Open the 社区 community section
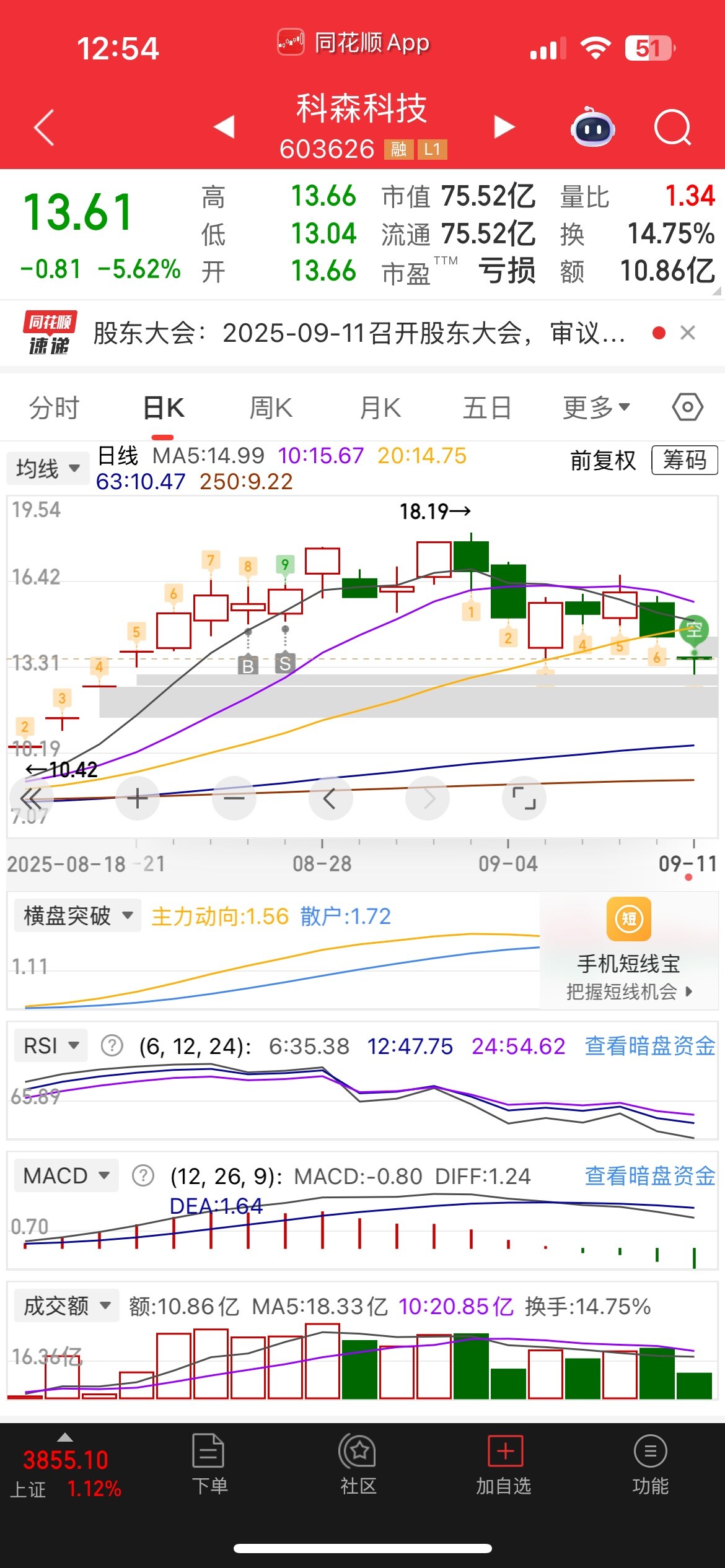The height and width of the screenshot is (1568, 725). pyautogui.click(x=358, y=1465)
